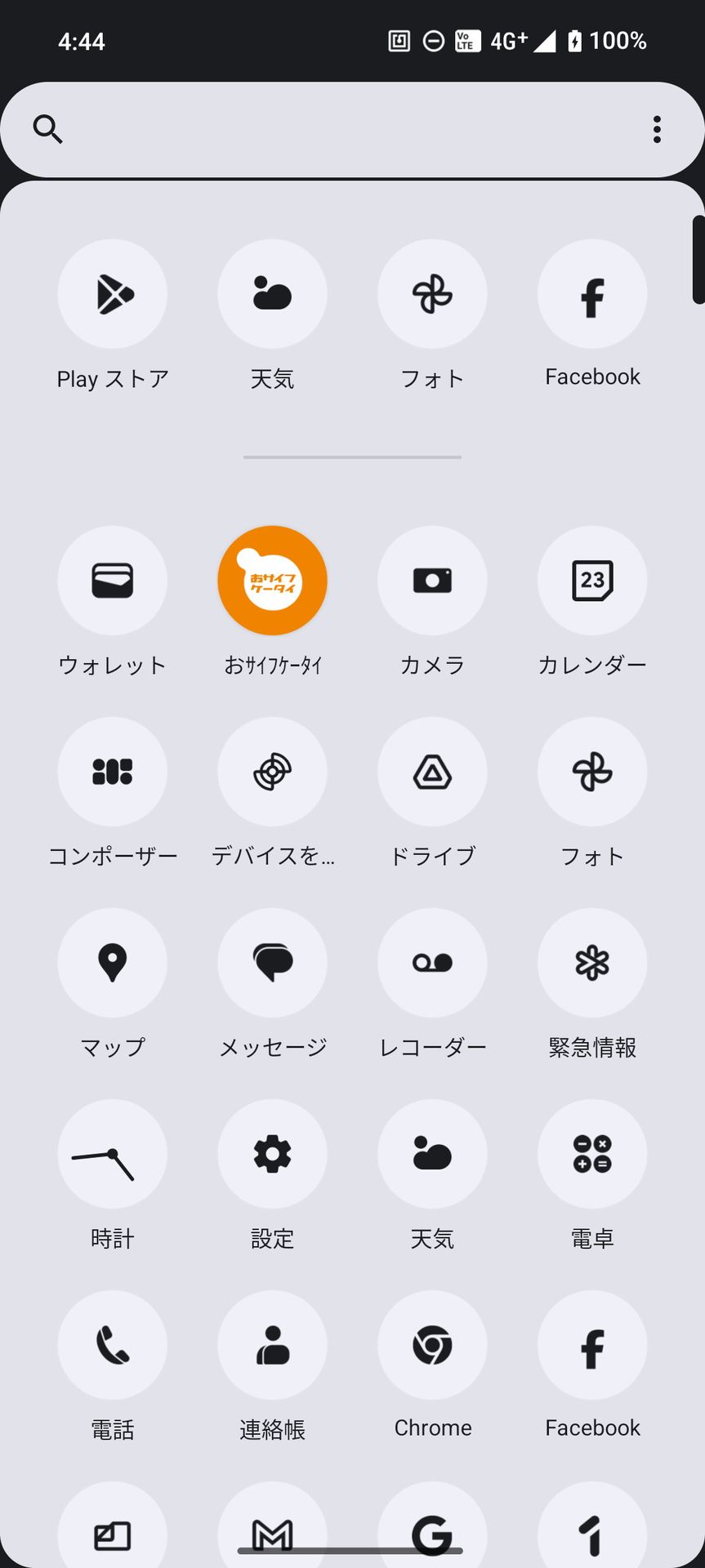705x1568 pixels.
Task: Launch the レコーダー (Recorder) app
Action: [432, 963]
